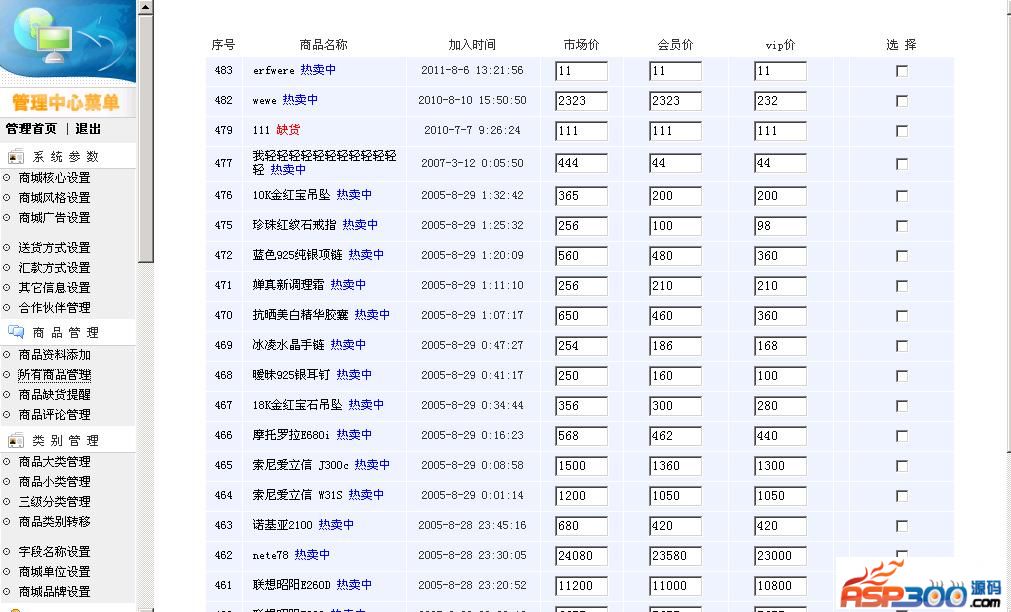Open 商城品牌设置

pos(54,592)
